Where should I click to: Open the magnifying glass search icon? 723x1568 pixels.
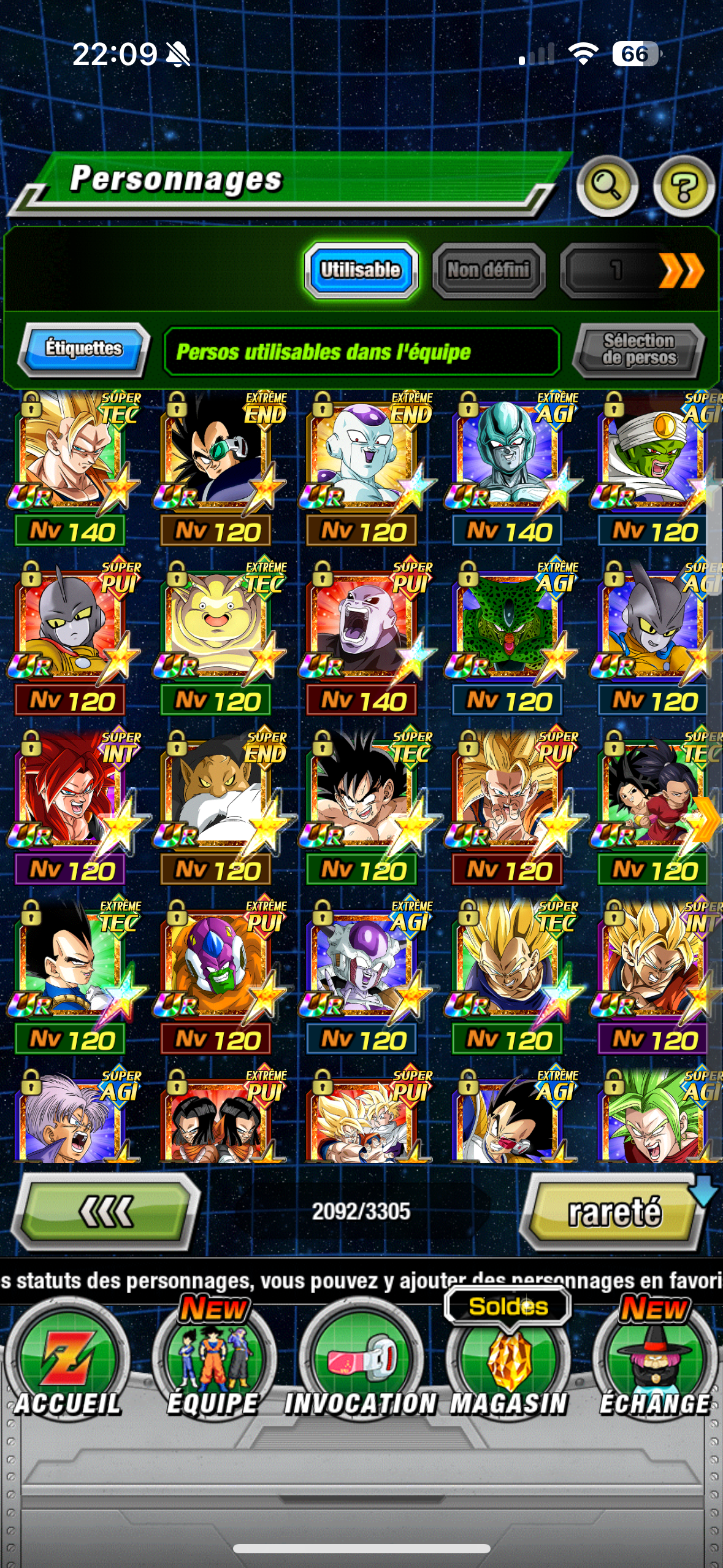(x=606, y=185)
